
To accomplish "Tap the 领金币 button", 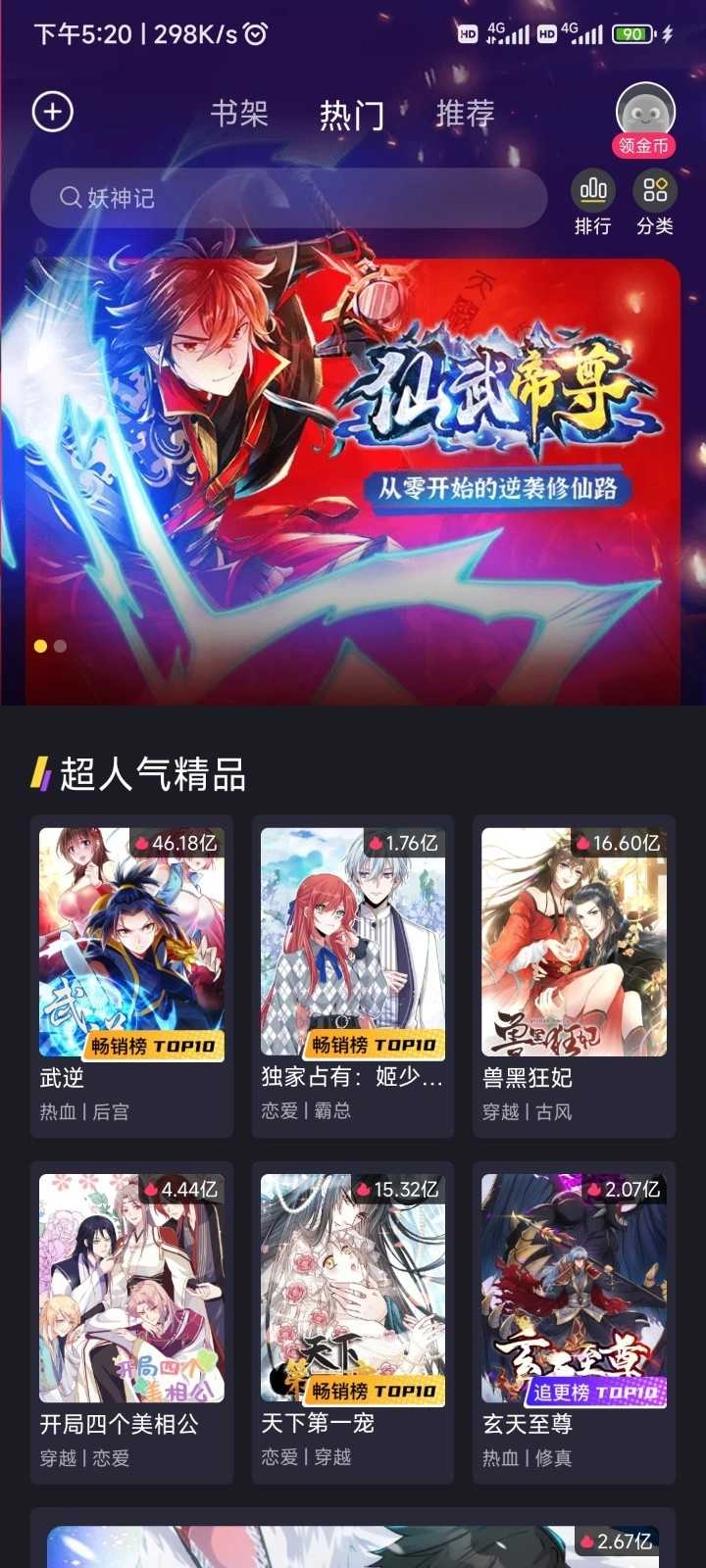I will (645, 145).
